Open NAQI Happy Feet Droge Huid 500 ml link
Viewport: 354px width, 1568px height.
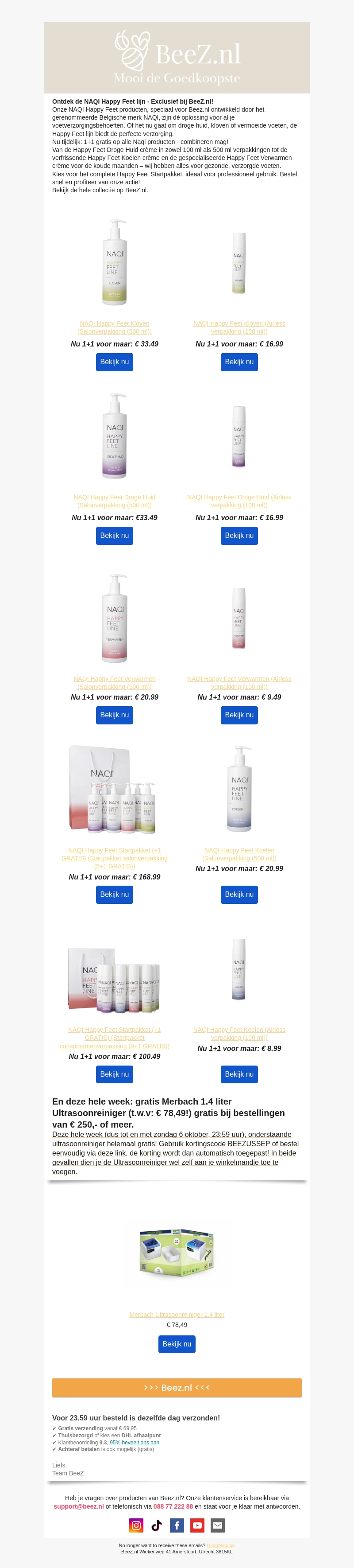coord(114,501)
